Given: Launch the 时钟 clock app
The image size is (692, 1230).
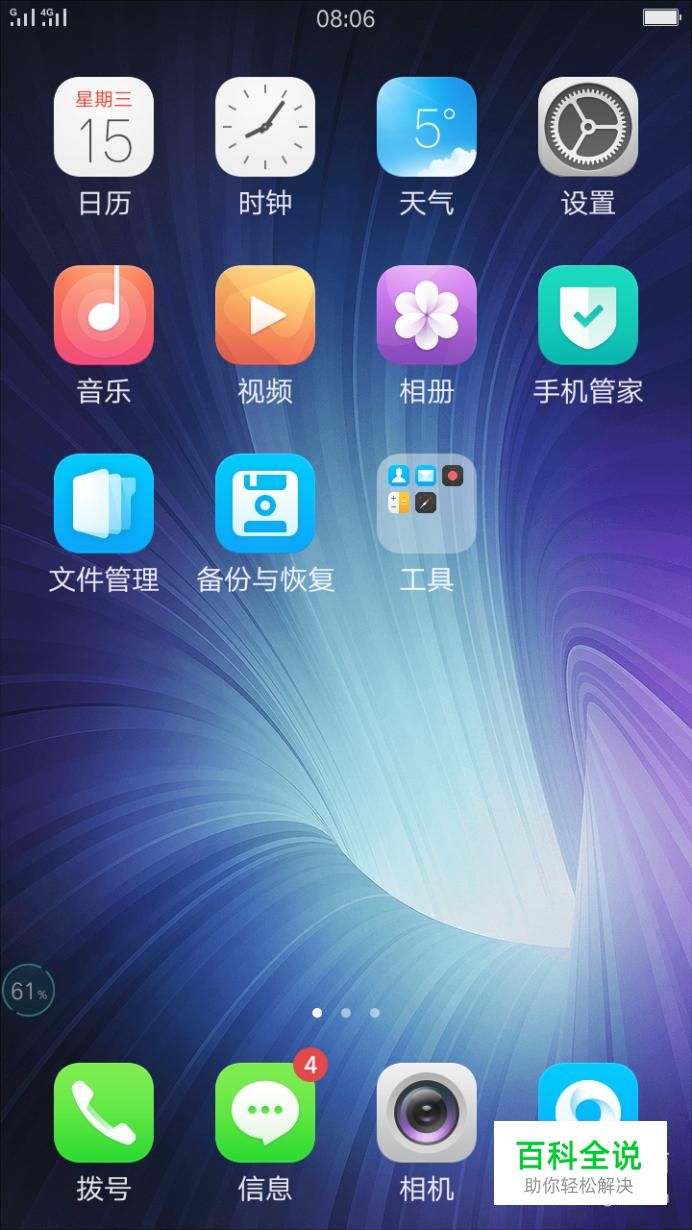Looking at the screenshot, I should (265, 127).
